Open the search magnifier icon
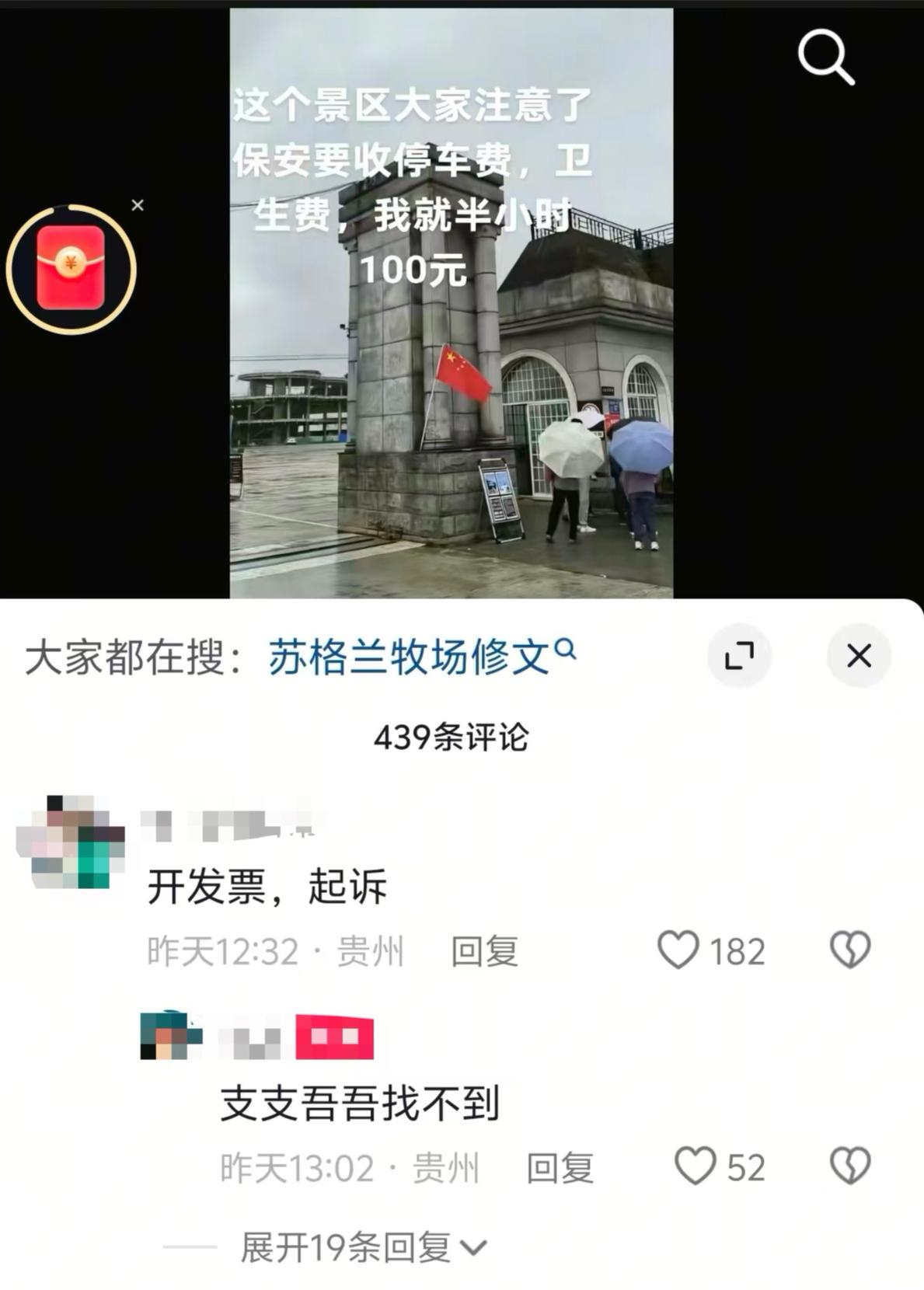Screen dimensions: 924x1290 (826, 57)
